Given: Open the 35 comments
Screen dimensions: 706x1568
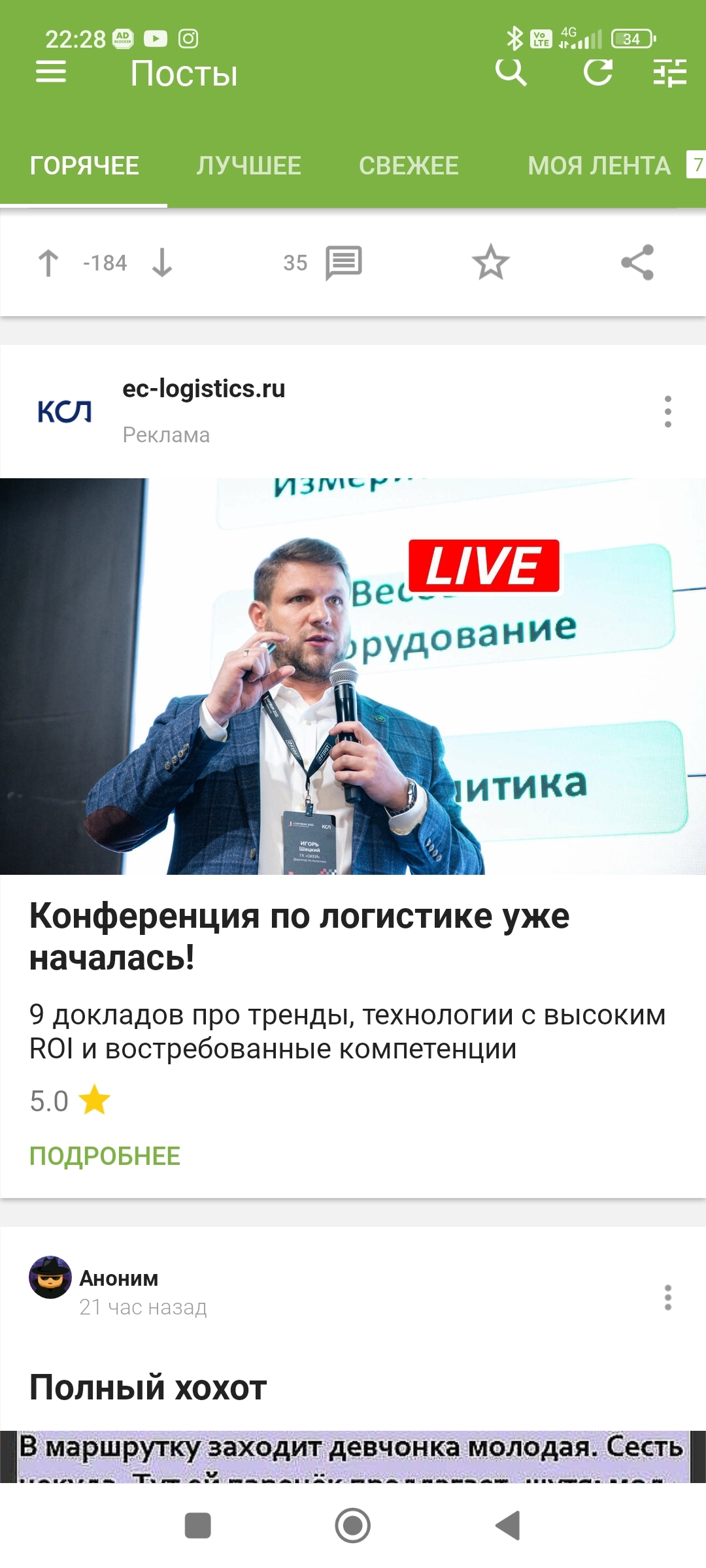Looking at the screenshot, I should (x=343, y=263).
